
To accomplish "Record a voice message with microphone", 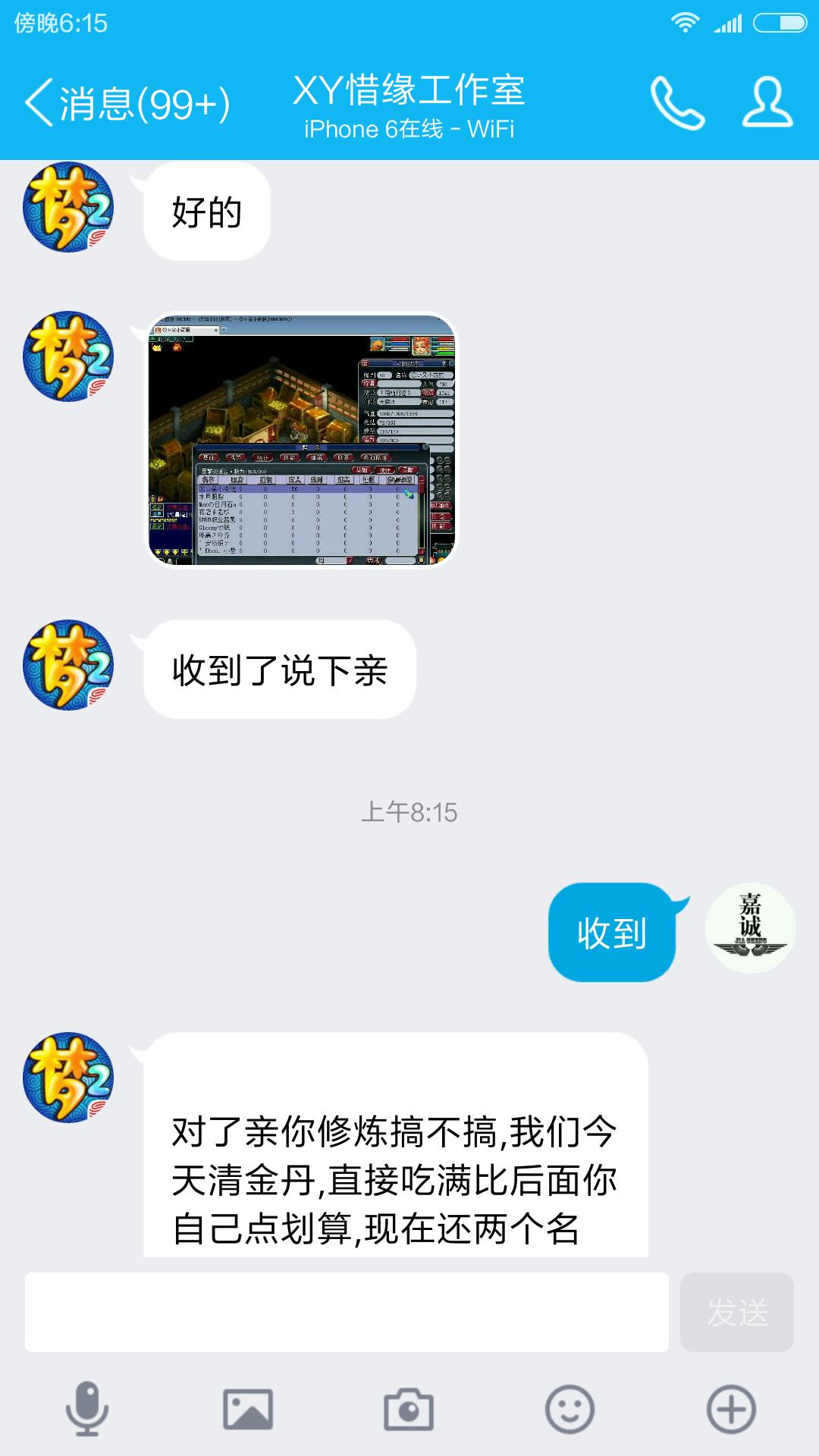I will tap(87, 1409).
